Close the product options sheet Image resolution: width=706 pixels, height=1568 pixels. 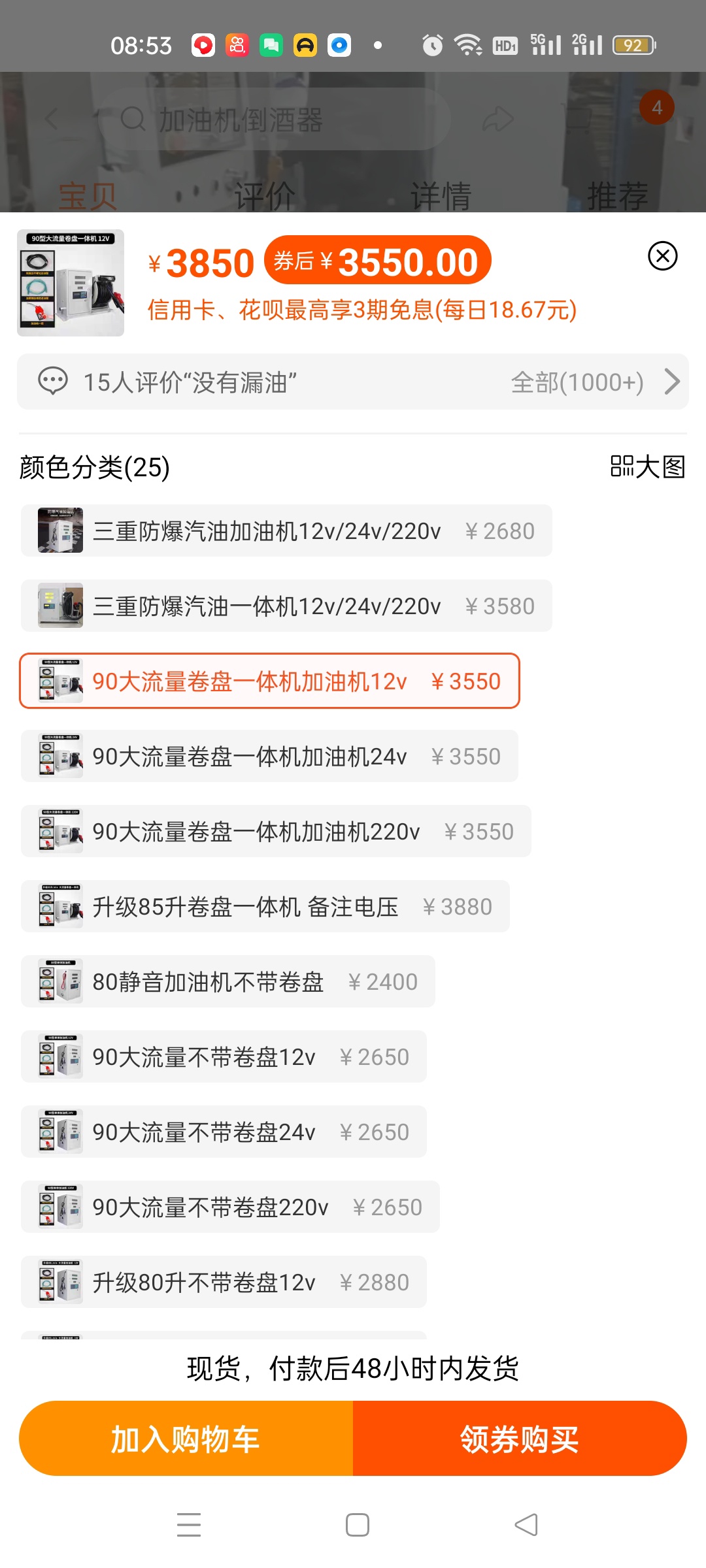662,255
